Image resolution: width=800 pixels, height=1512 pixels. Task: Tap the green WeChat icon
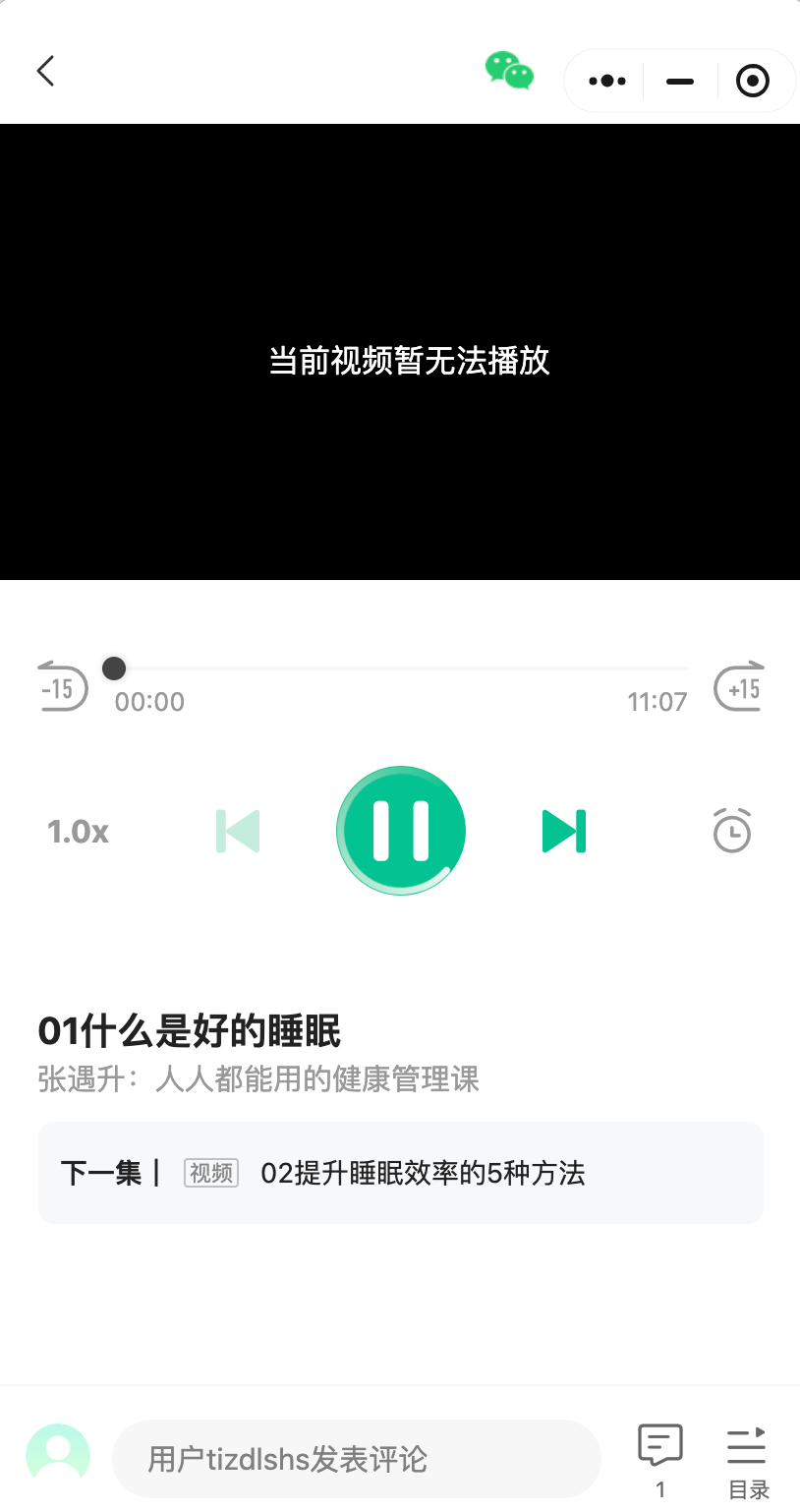point(509,72)
